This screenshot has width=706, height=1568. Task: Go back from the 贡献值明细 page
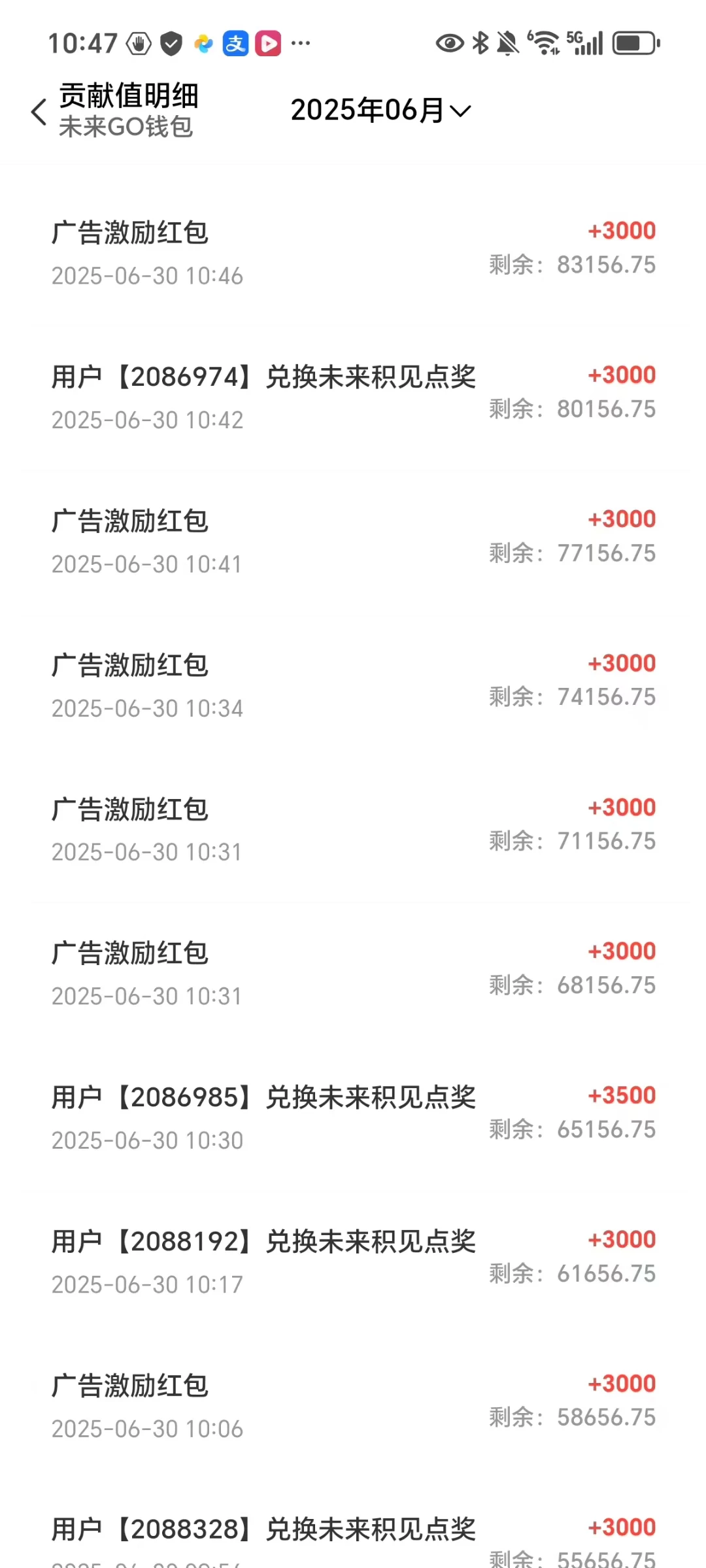39,112
